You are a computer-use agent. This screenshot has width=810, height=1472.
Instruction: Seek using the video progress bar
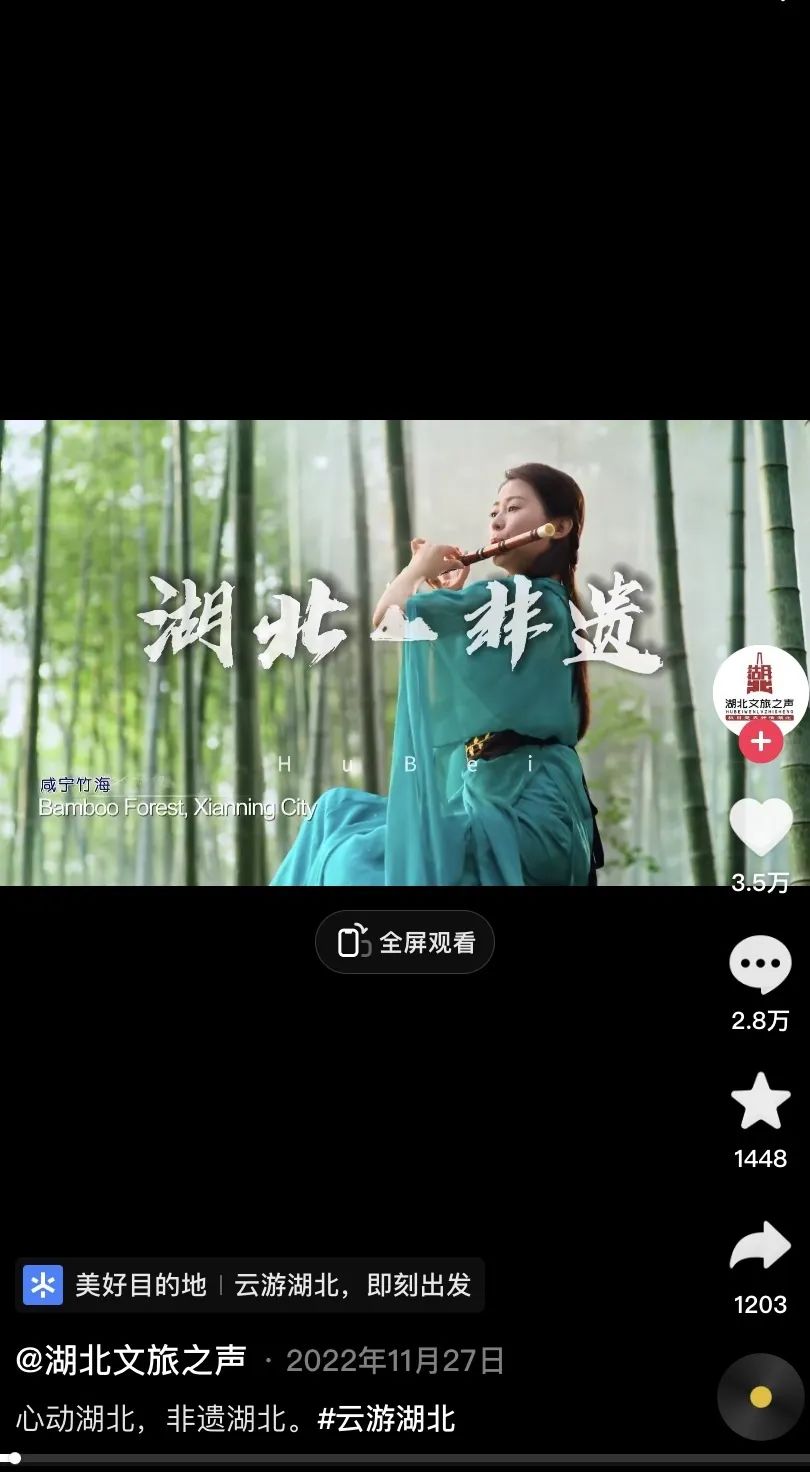[405, 1459]
